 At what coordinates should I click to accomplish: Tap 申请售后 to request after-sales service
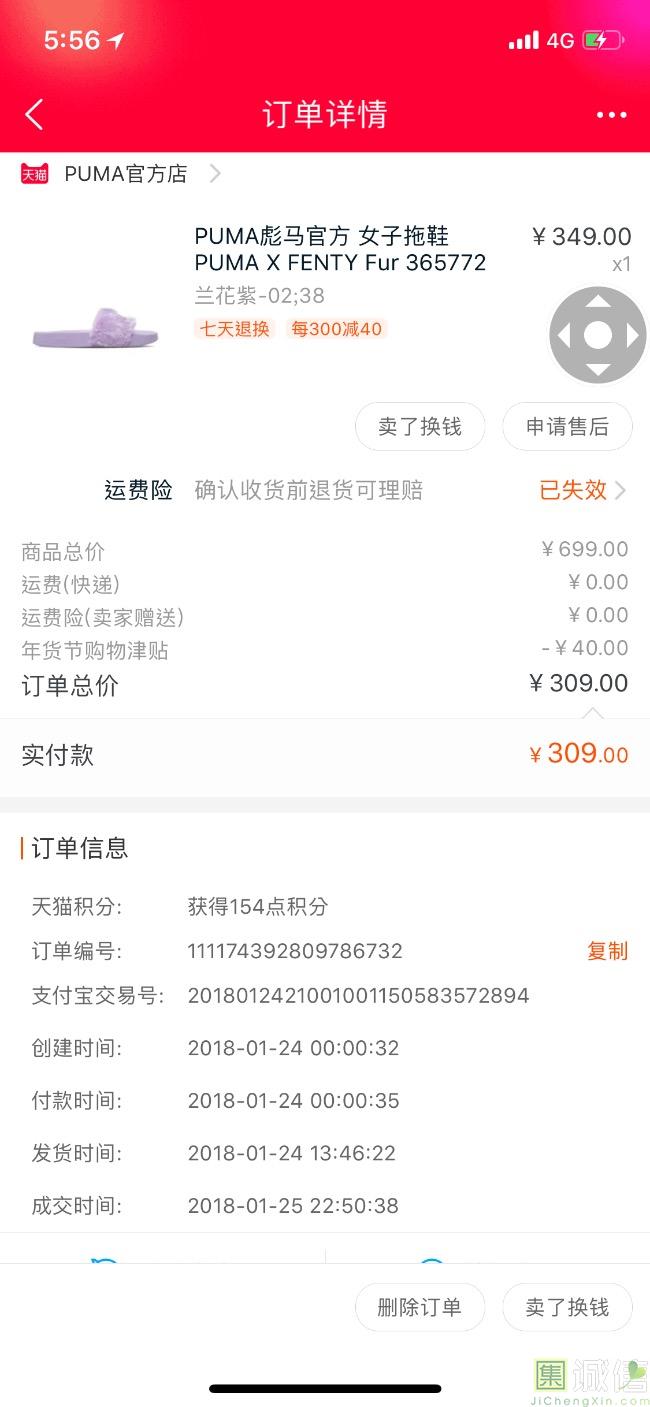click(567, 427)
